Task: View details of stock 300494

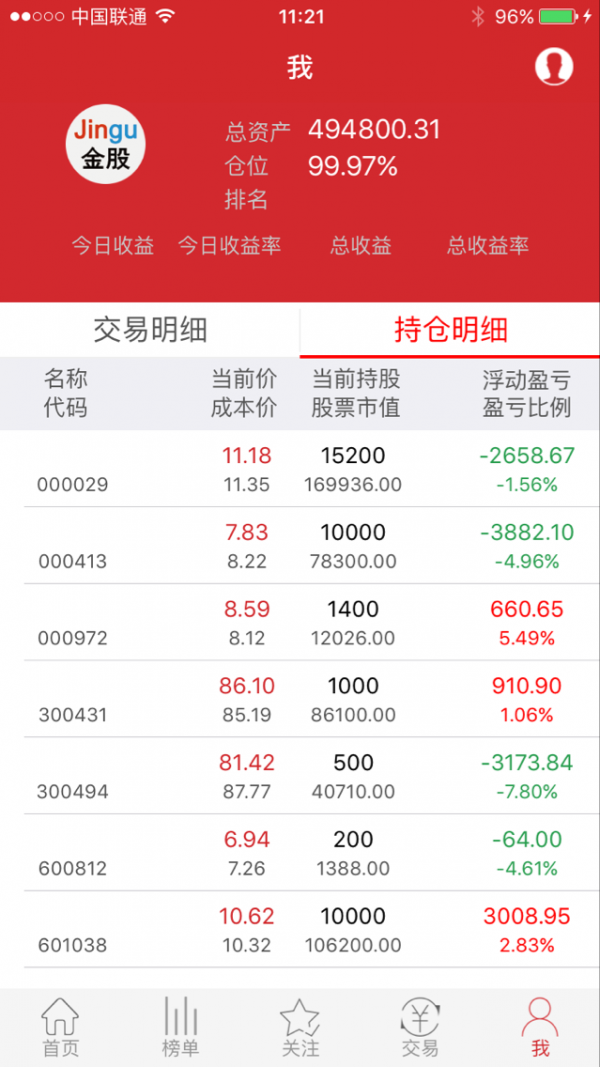Action: click(x=300, y=776)
